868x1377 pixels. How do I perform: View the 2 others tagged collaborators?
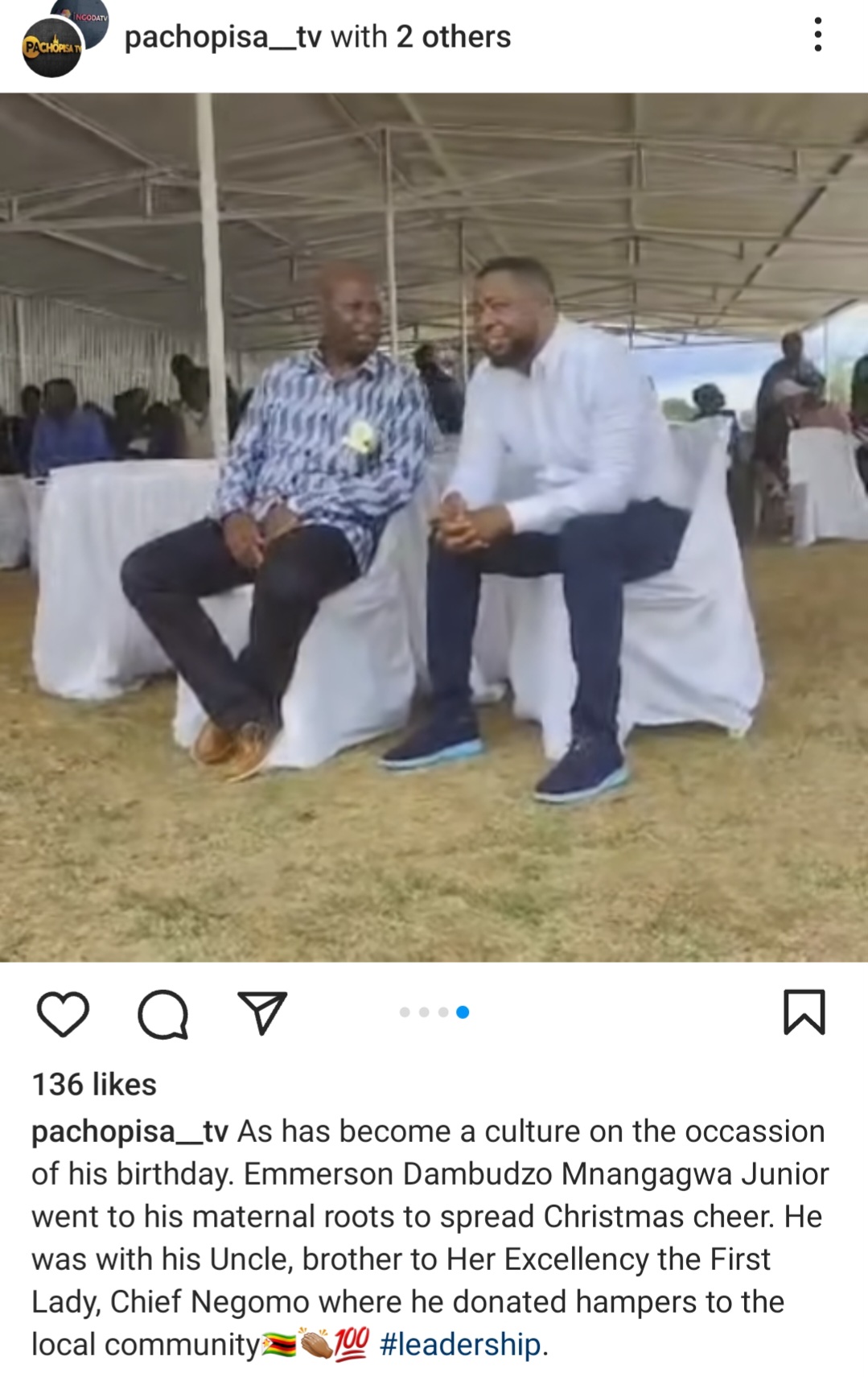coord(454,37)
